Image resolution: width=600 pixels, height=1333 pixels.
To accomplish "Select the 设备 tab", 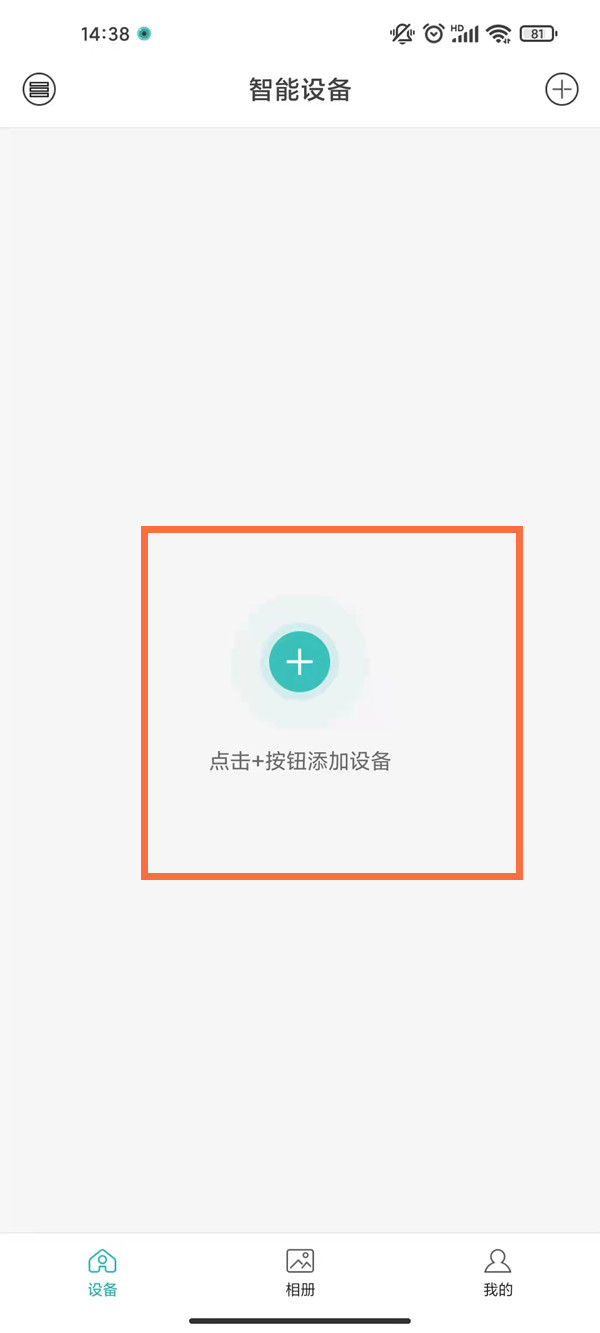I will [x=102, y=1272].
